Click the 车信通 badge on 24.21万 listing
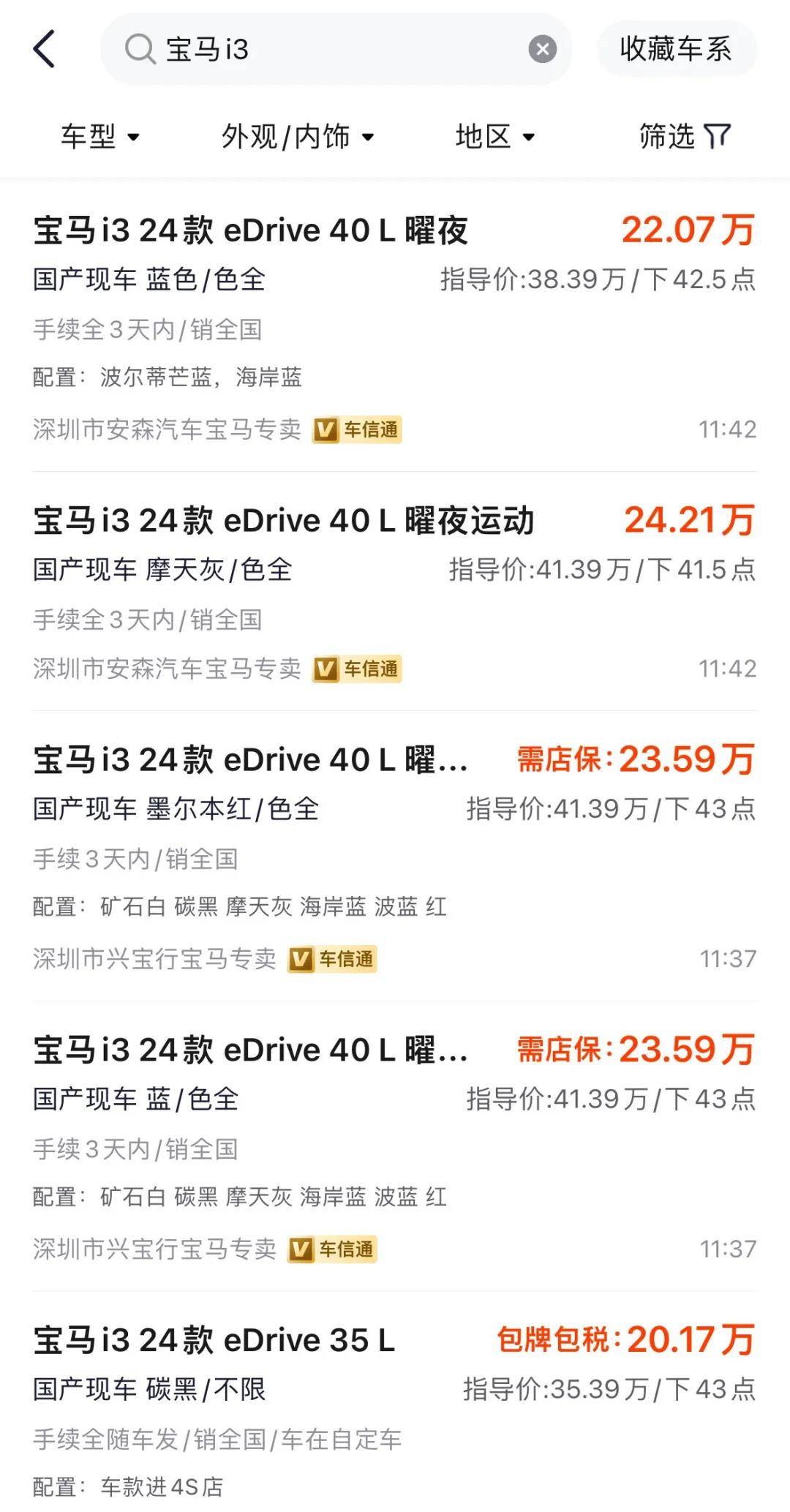This screenshot has height=1512, width=790. pos(356,668)
